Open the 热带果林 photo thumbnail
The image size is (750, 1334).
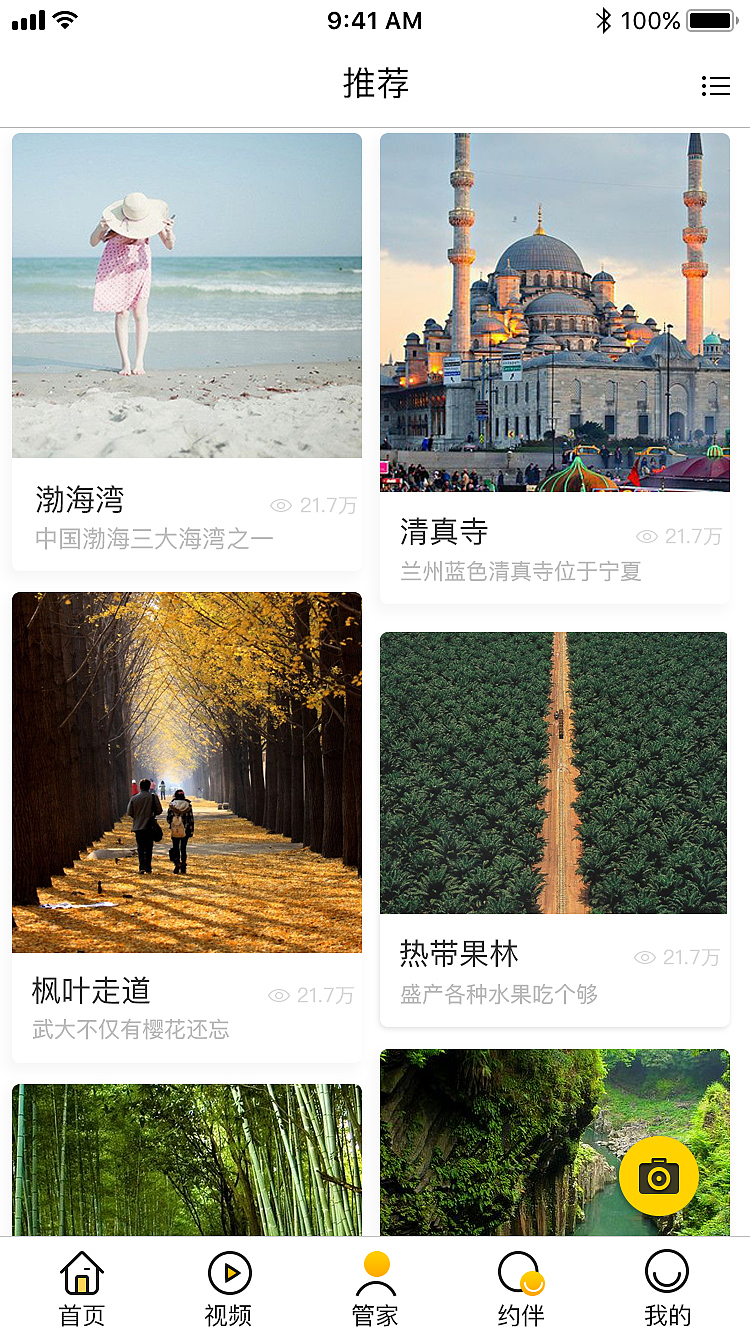click(x=553, y=772)
